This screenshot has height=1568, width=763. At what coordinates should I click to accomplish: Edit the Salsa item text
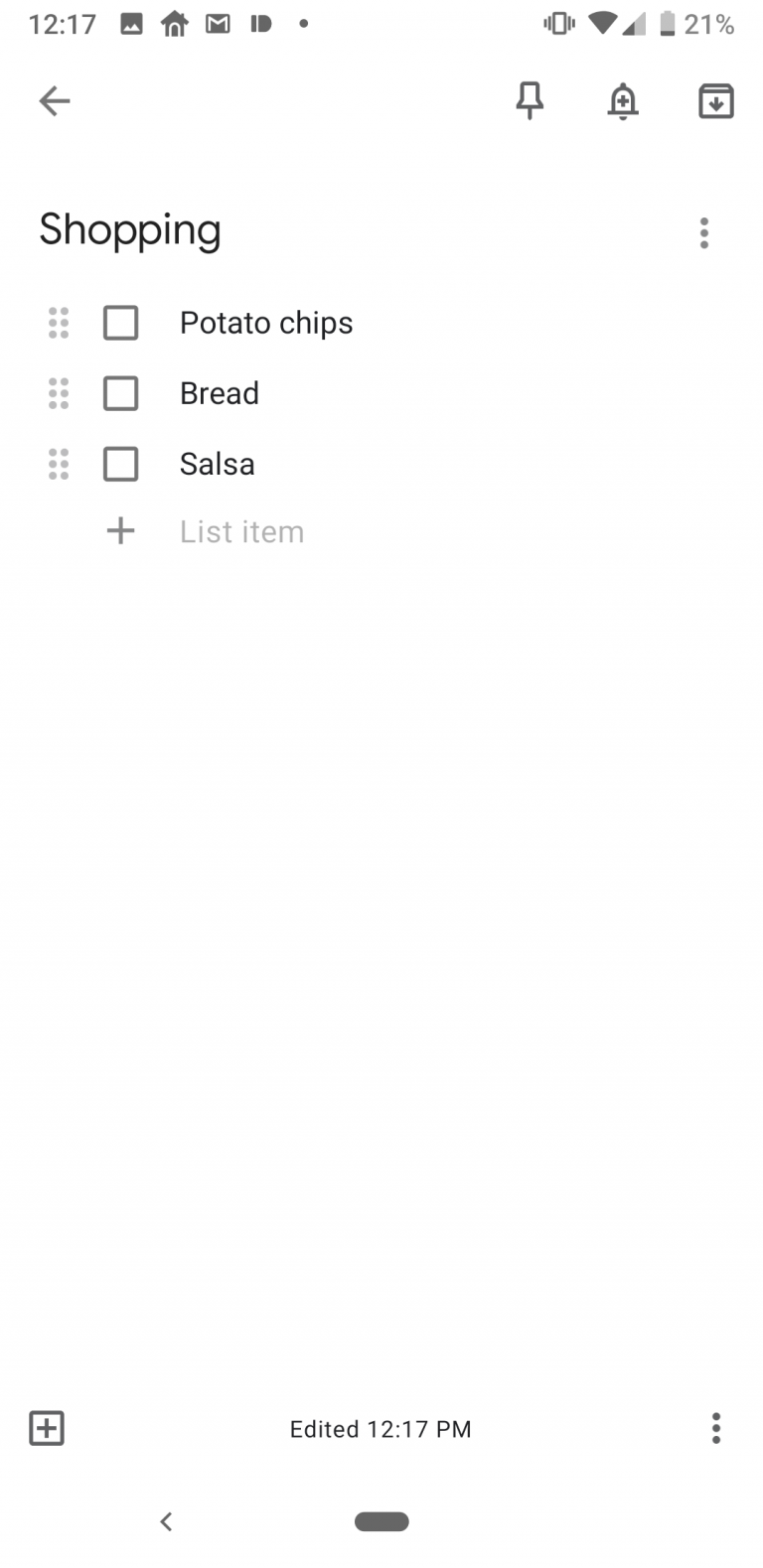(218, 464)
